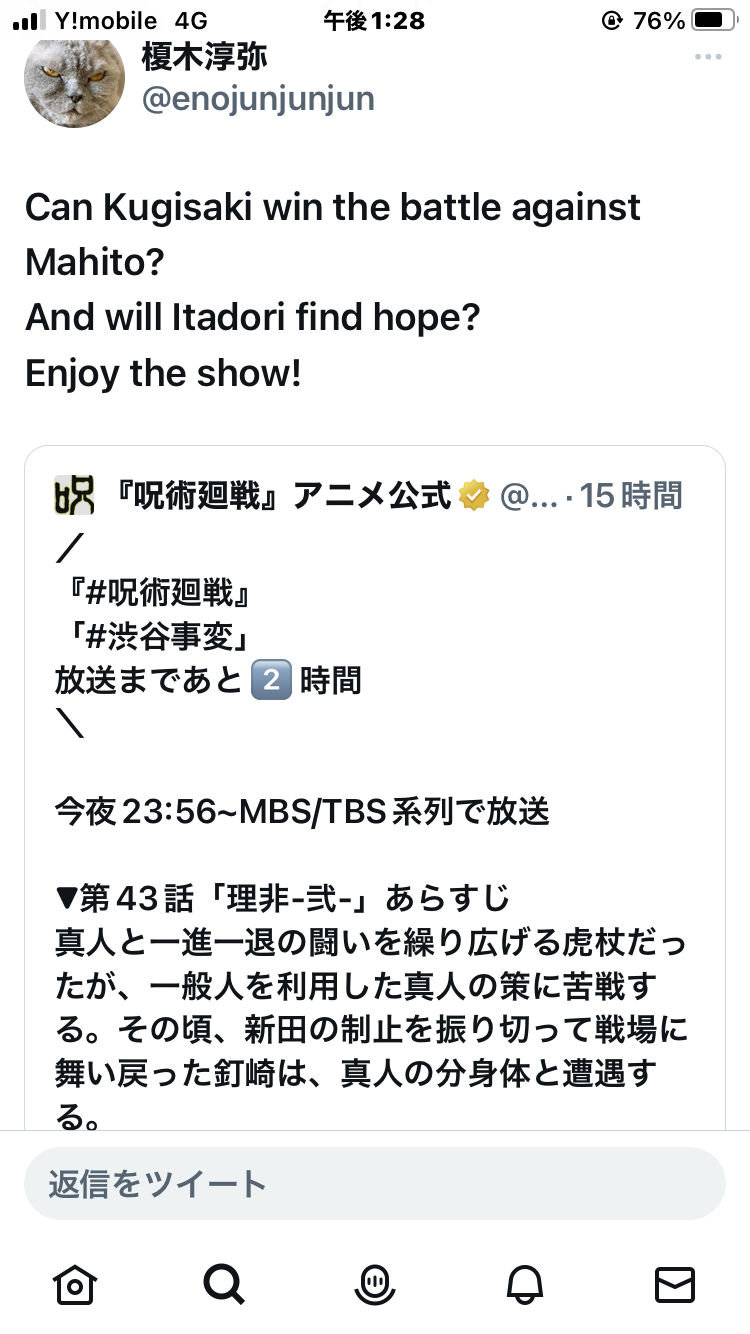The image size is (750, 1334).
Task: Open the tweet's overflow menu
Action: pos(707,57)
